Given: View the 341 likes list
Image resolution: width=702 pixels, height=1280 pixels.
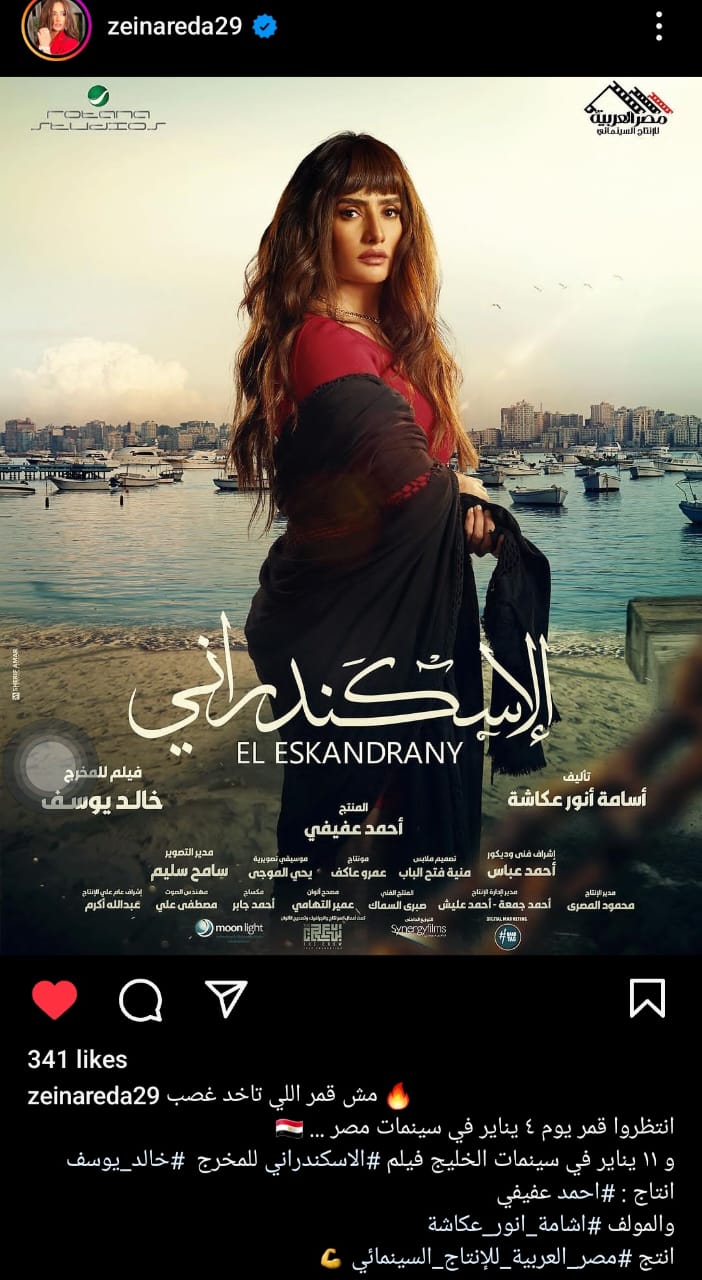Looking at the screenshot, I should (78, 1059).
